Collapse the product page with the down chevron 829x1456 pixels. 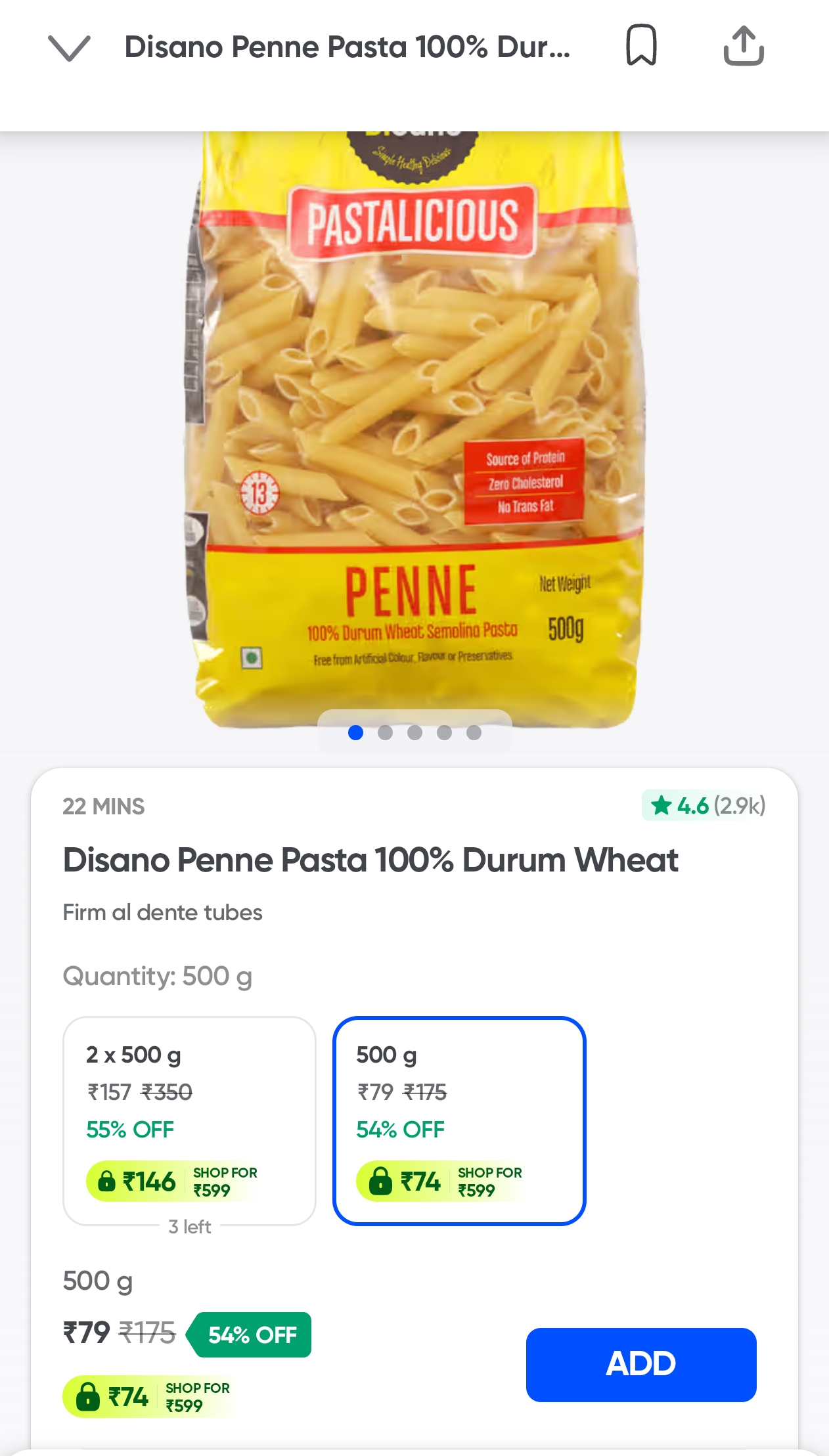click(69, 48)
